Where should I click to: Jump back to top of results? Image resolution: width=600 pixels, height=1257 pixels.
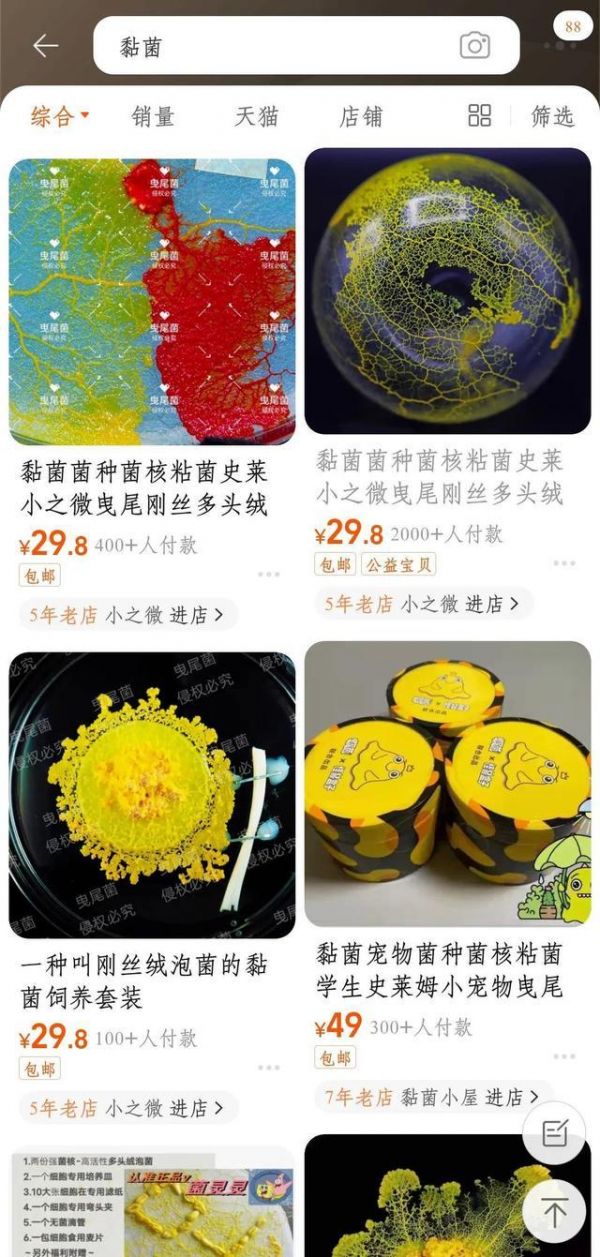(x=554, y=1212)
